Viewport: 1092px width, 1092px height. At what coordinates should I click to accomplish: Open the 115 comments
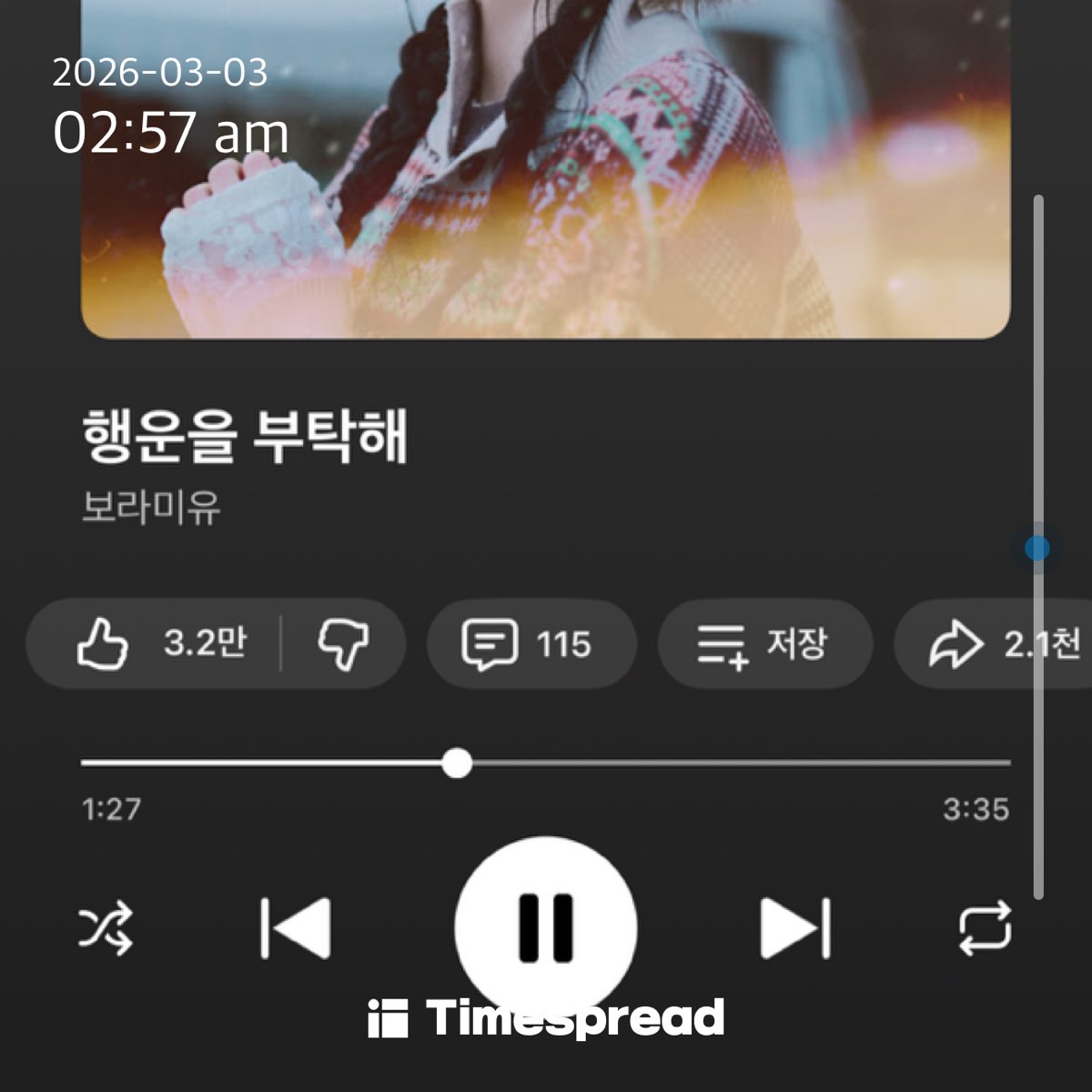(531, 644)
